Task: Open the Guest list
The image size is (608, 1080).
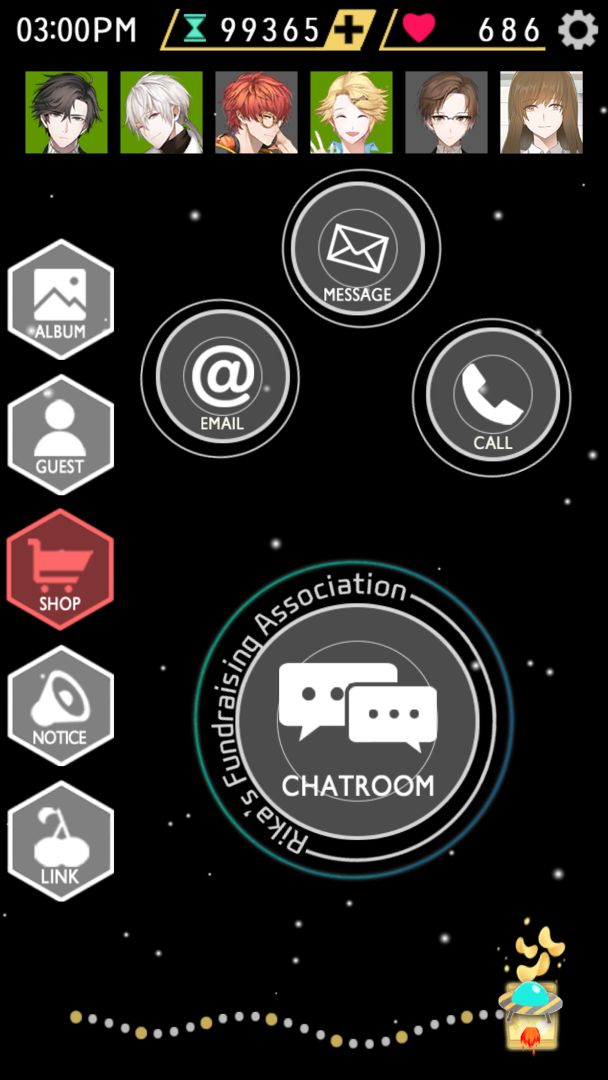Action: click(x=61, y=435)
